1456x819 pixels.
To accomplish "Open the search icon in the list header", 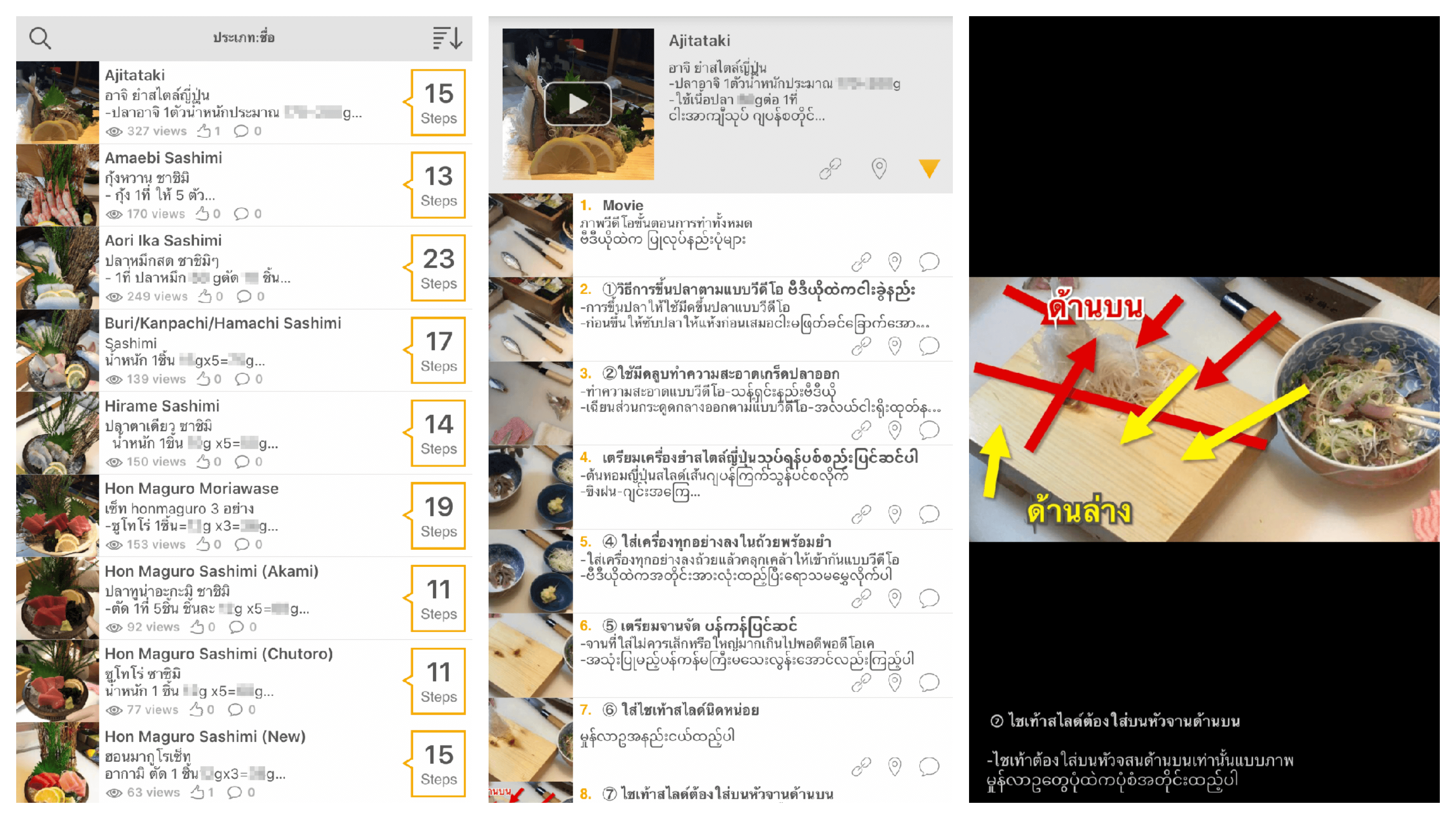I will [x=40, y=38].
